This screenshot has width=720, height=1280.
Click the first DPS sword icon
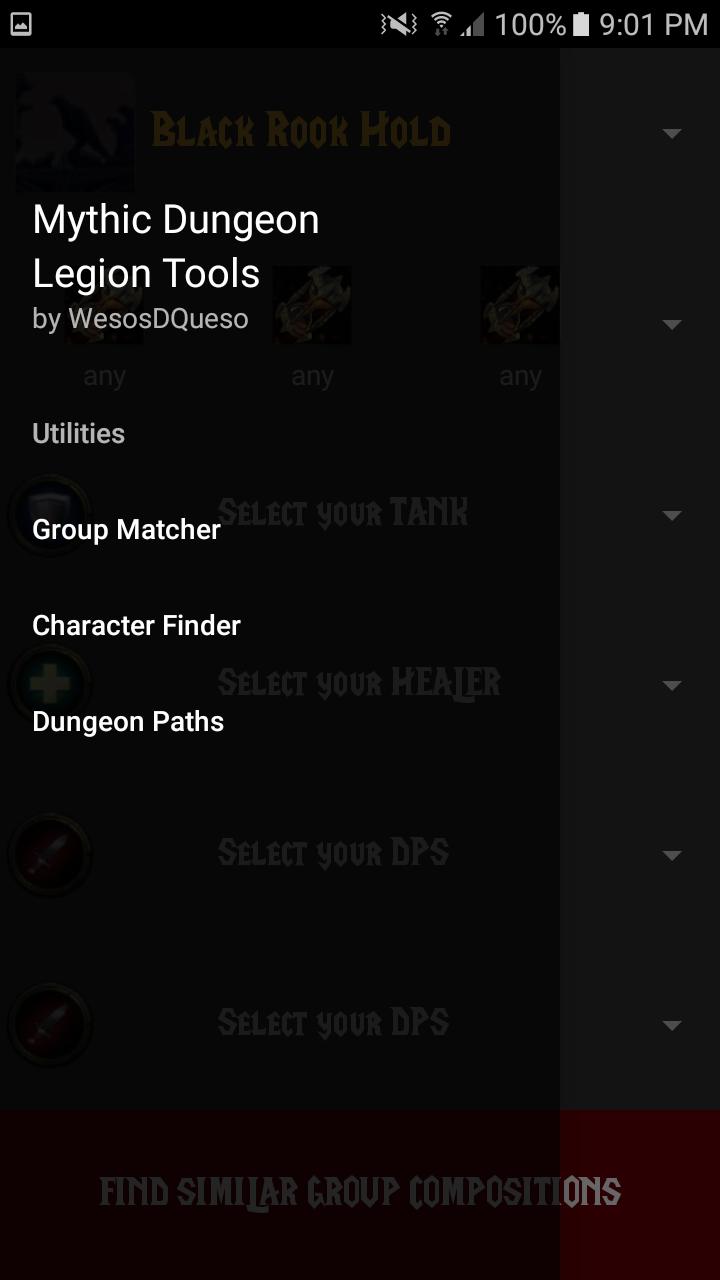pos(50,854)
